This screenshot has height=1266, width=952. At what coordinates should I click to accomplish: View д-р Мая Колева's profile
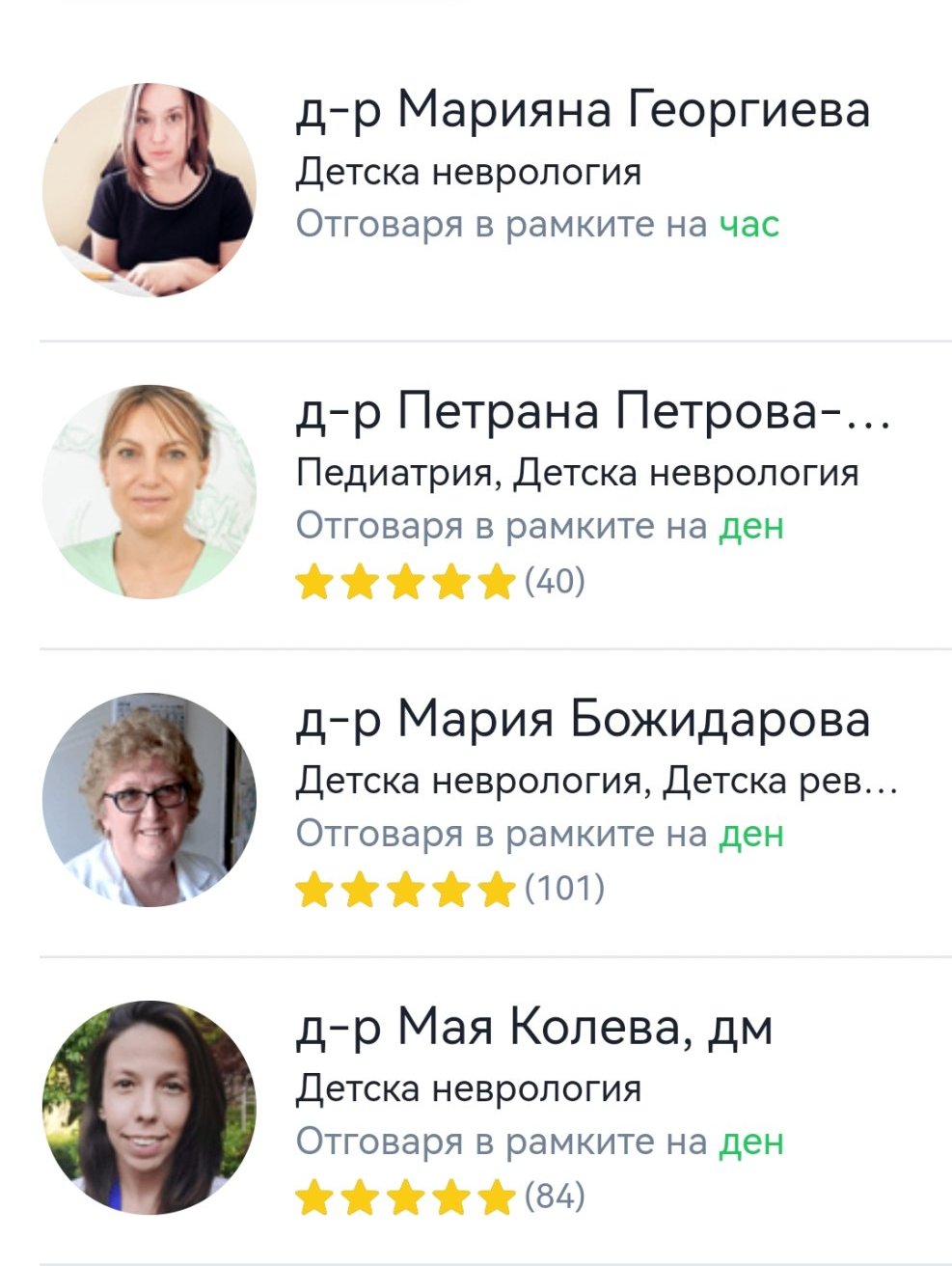(533, 1028)
